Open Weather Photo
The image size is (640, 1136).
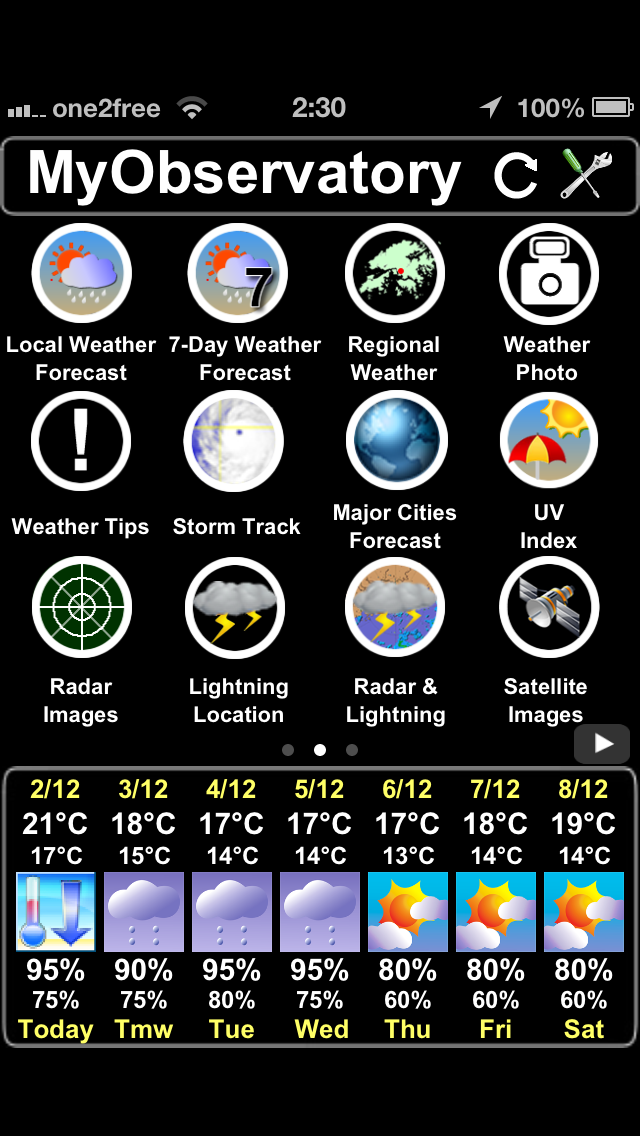[549, 274]
